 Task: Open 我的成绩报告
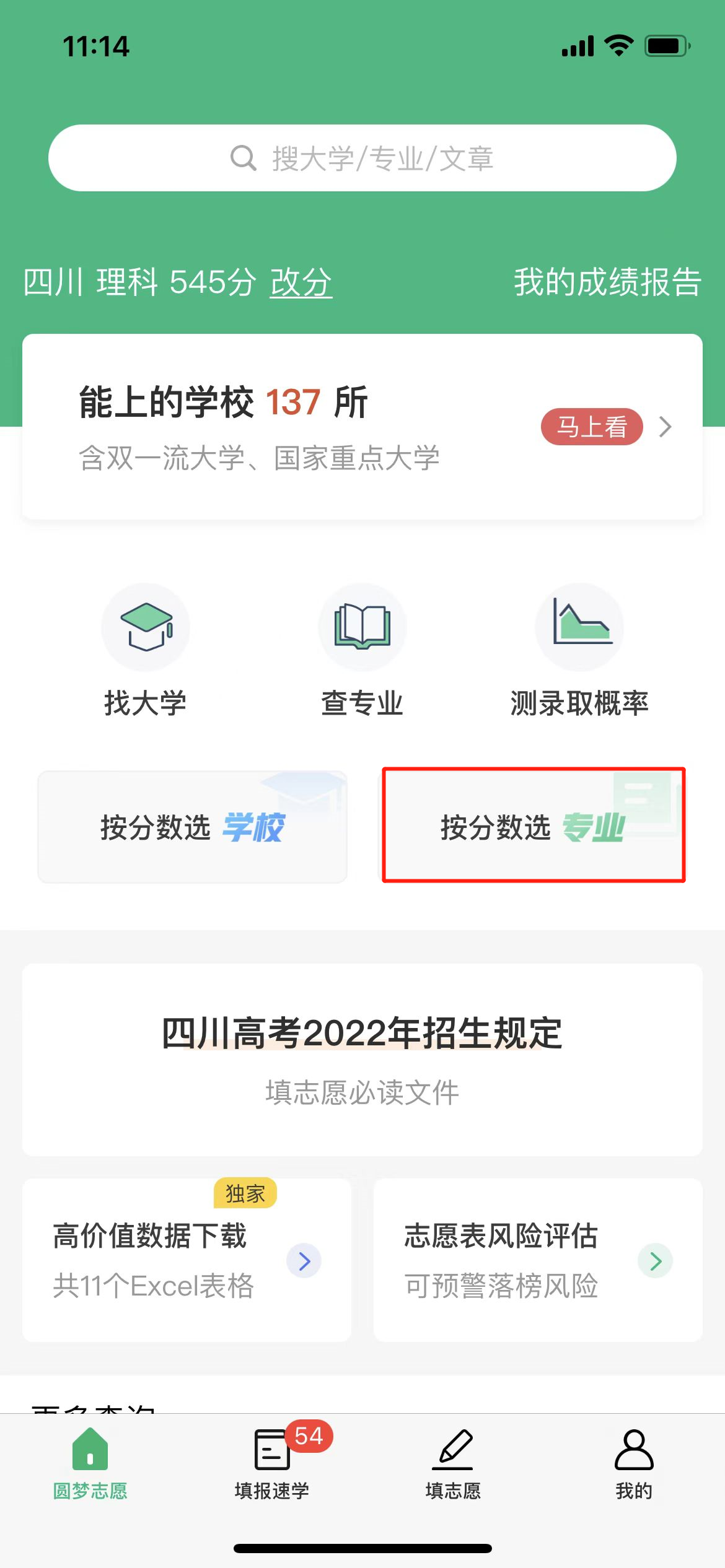click(x=607, y=282)
